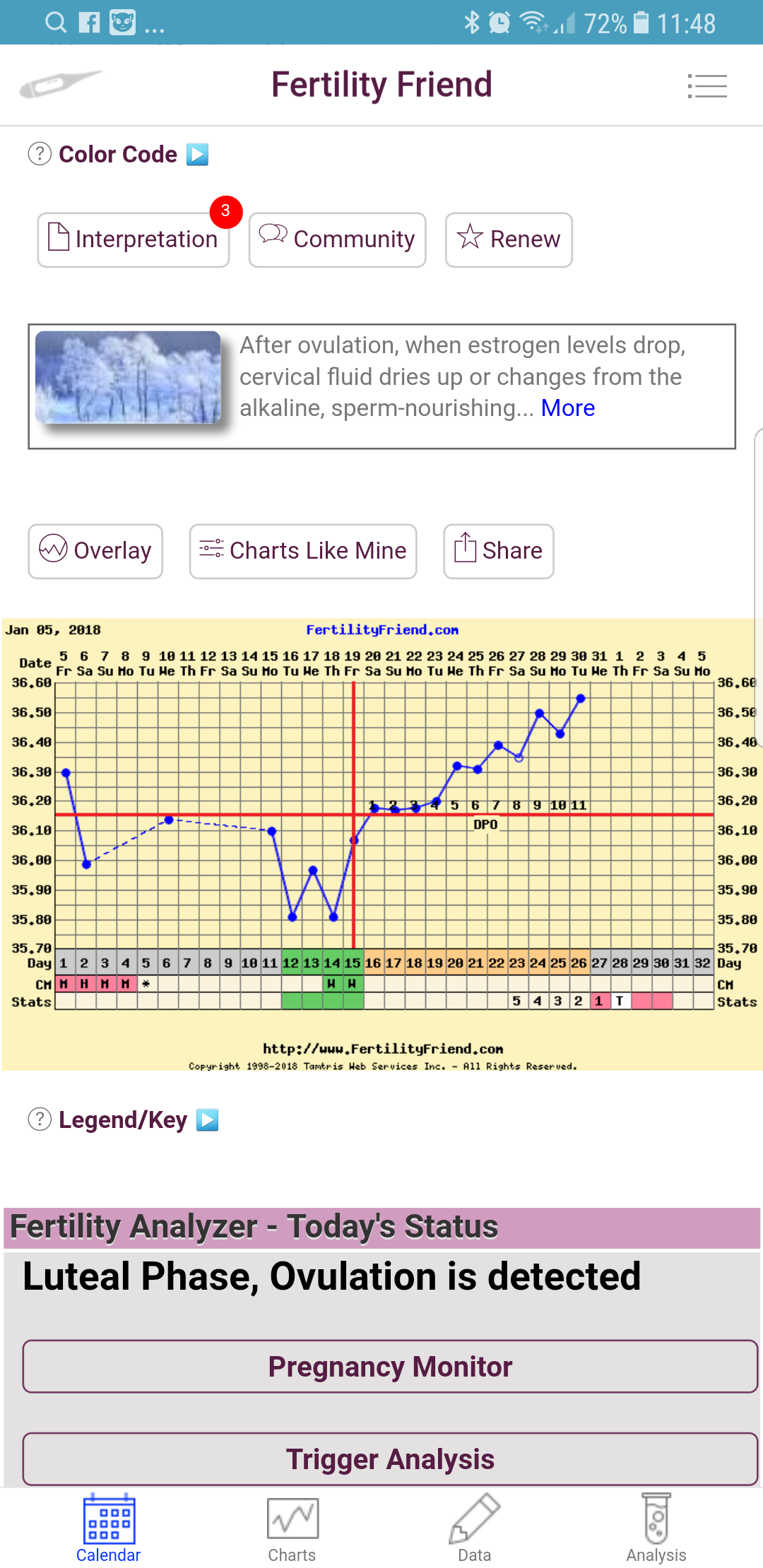Open Charts Like Mine
Image resolution: width=763 pixels, height=1568 pixels.
(303, 551)
